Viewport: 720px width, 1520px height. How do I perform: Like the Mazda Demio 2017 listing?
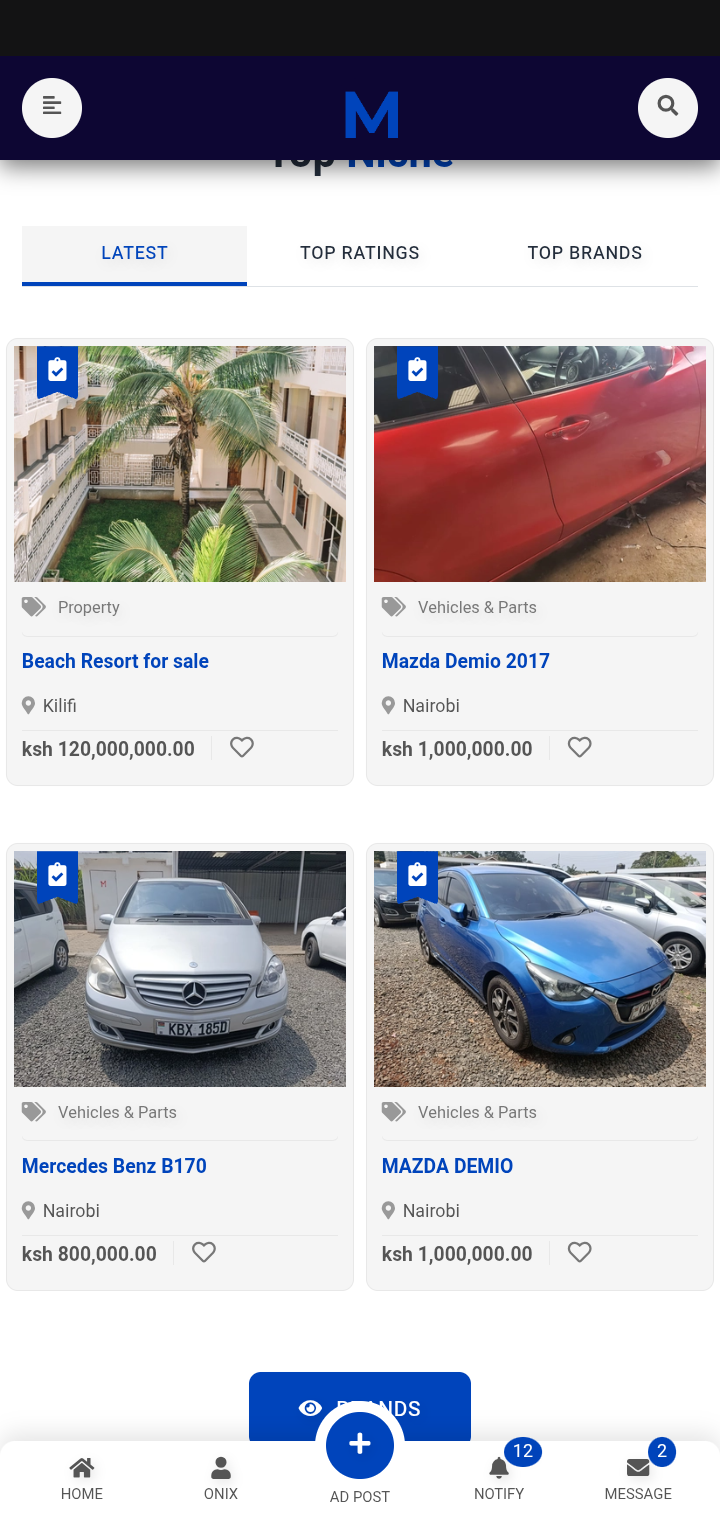(x=580, y=747)
